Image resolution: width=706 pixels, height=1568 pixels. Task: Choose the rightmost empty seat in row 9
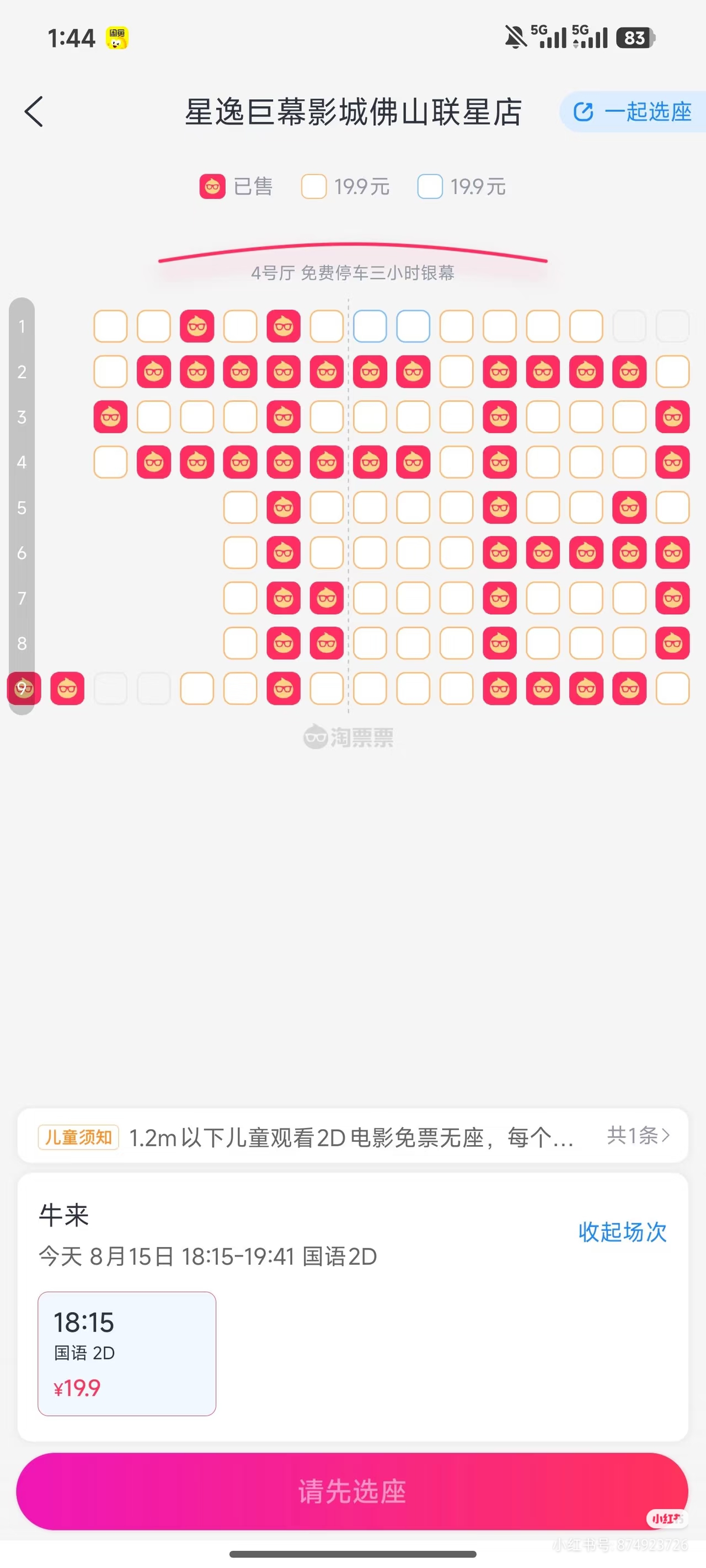(672, 689)
